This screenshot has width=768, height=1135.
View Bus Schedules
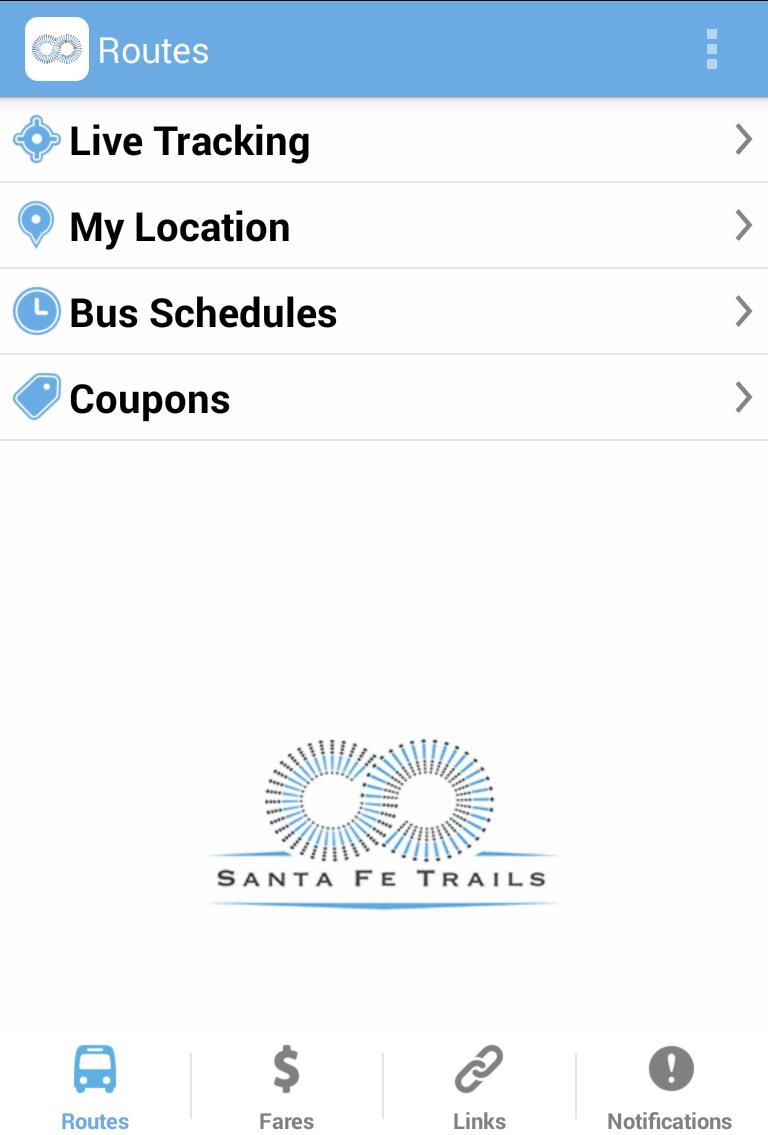click(x=384, y=313)
